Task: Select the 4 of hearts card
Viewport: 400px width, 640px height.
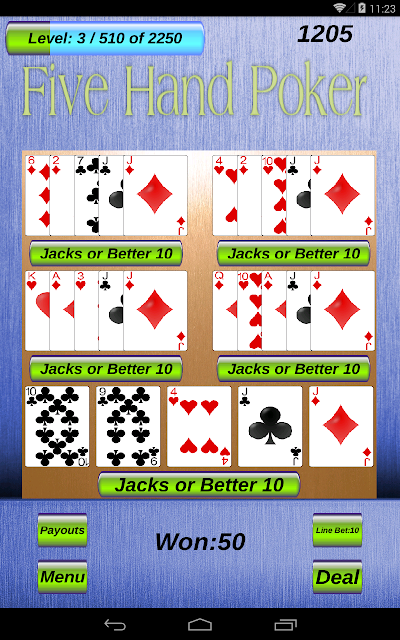Action: click(x=199, y=426)
